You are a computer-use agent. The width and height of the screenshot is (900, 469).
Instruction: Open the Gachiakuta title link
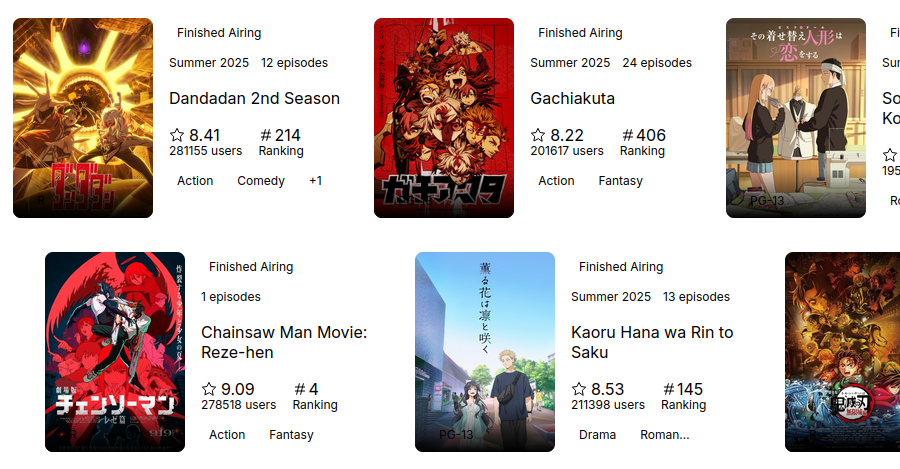[x=572, y=98]
